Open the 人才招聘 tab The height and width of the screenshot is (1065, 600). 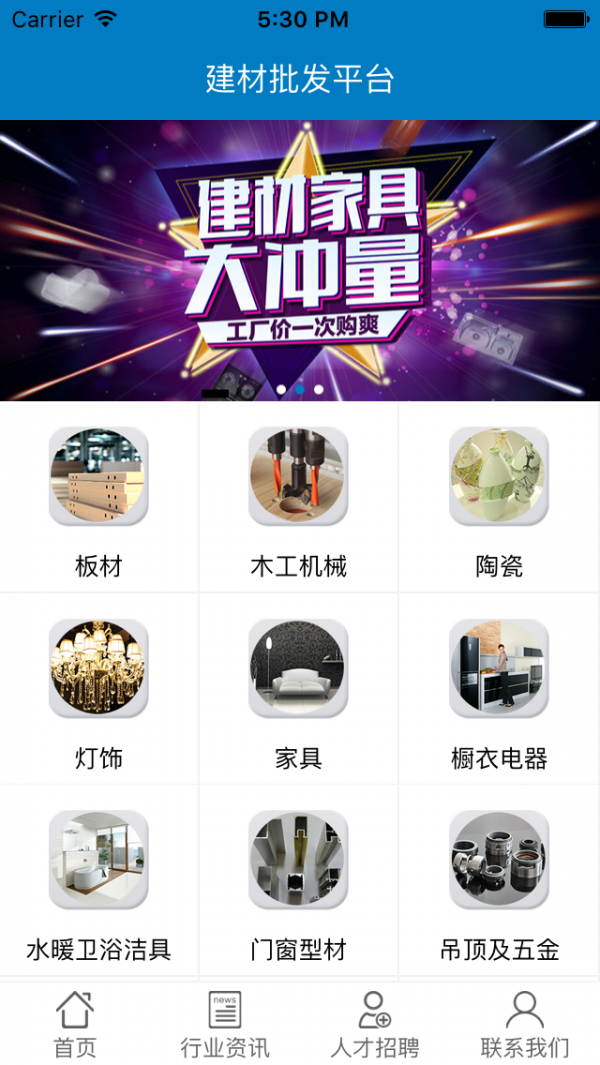[375, 1024]
